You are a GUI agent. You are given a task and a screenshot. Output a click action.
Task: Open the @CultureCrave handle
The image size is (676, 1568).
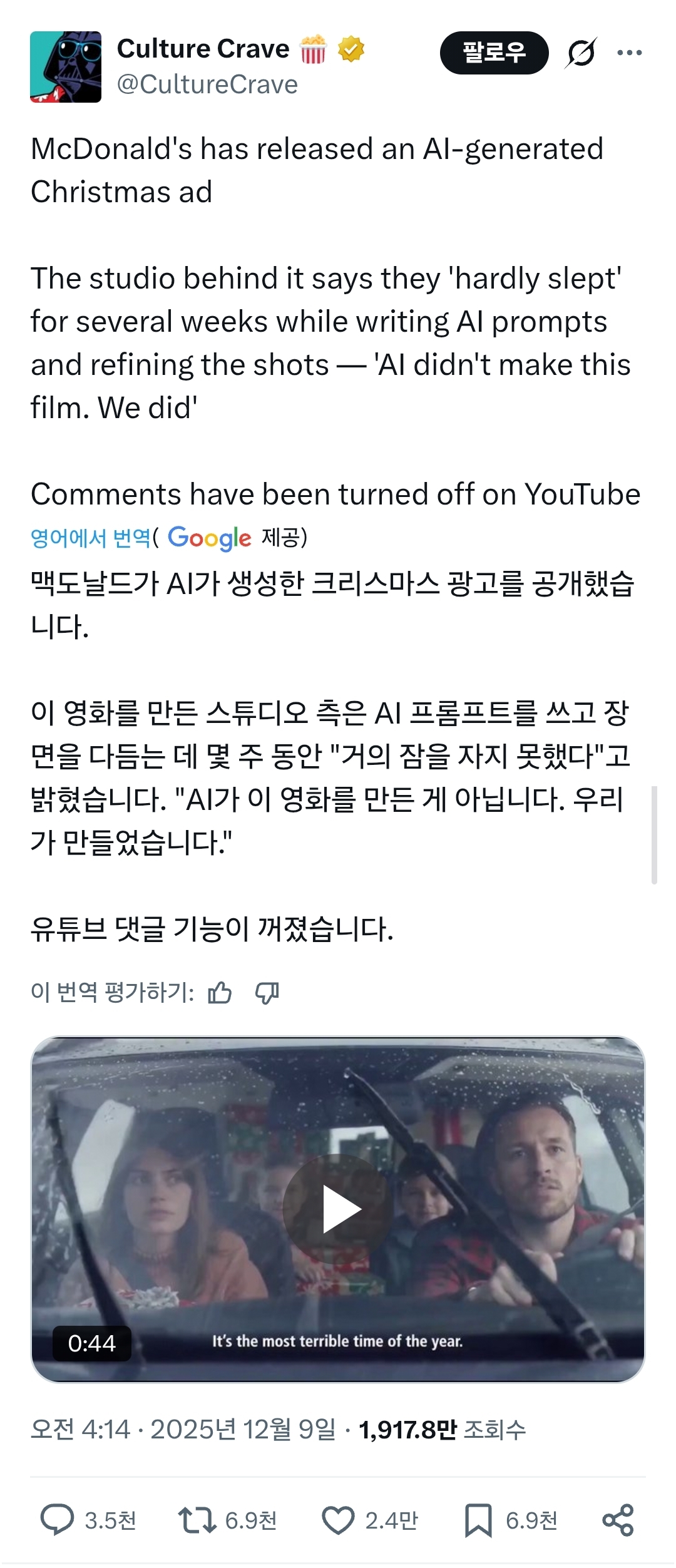click(207, 85)
